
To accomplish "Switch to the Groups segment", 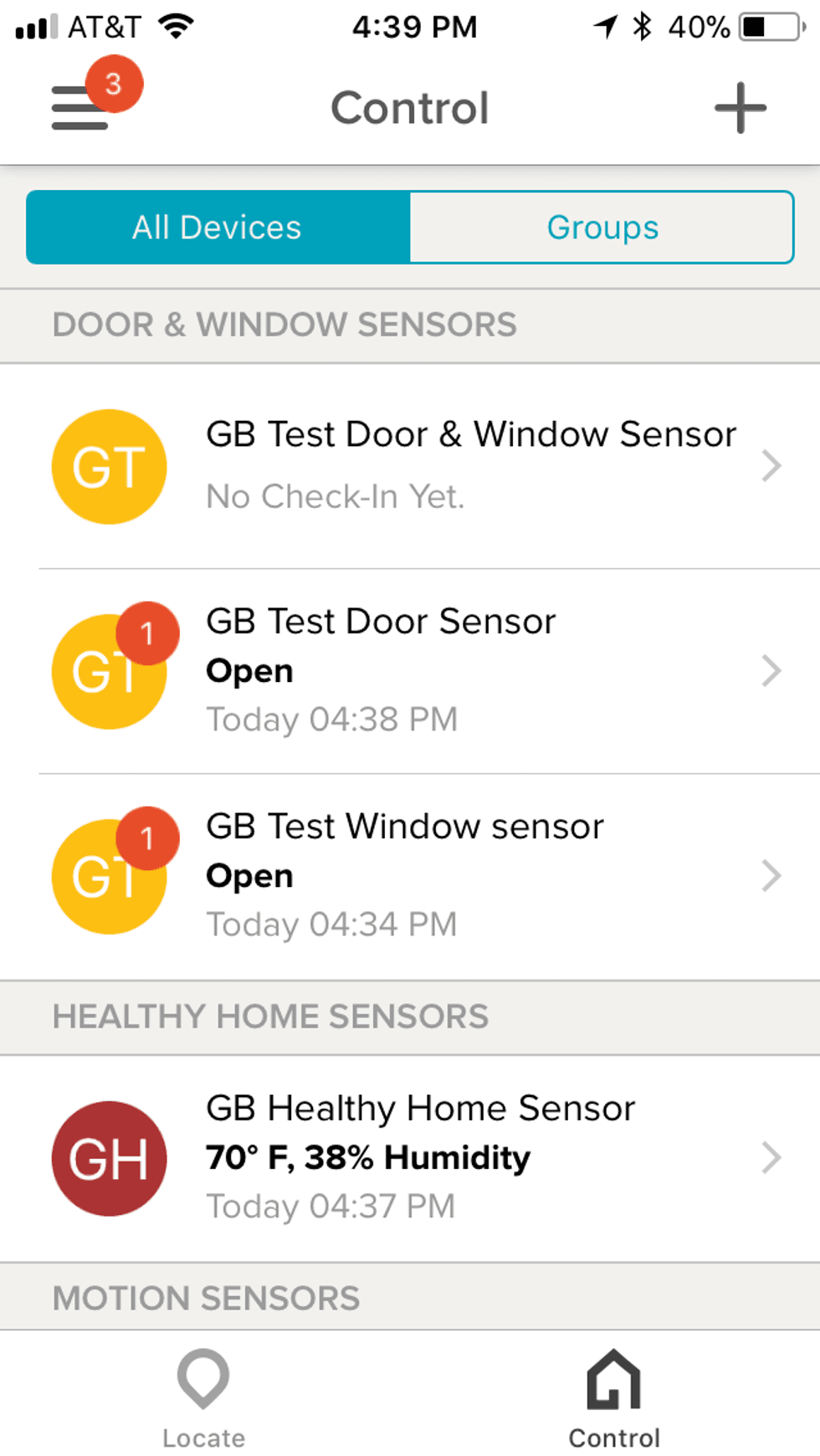I will (602, 228).
